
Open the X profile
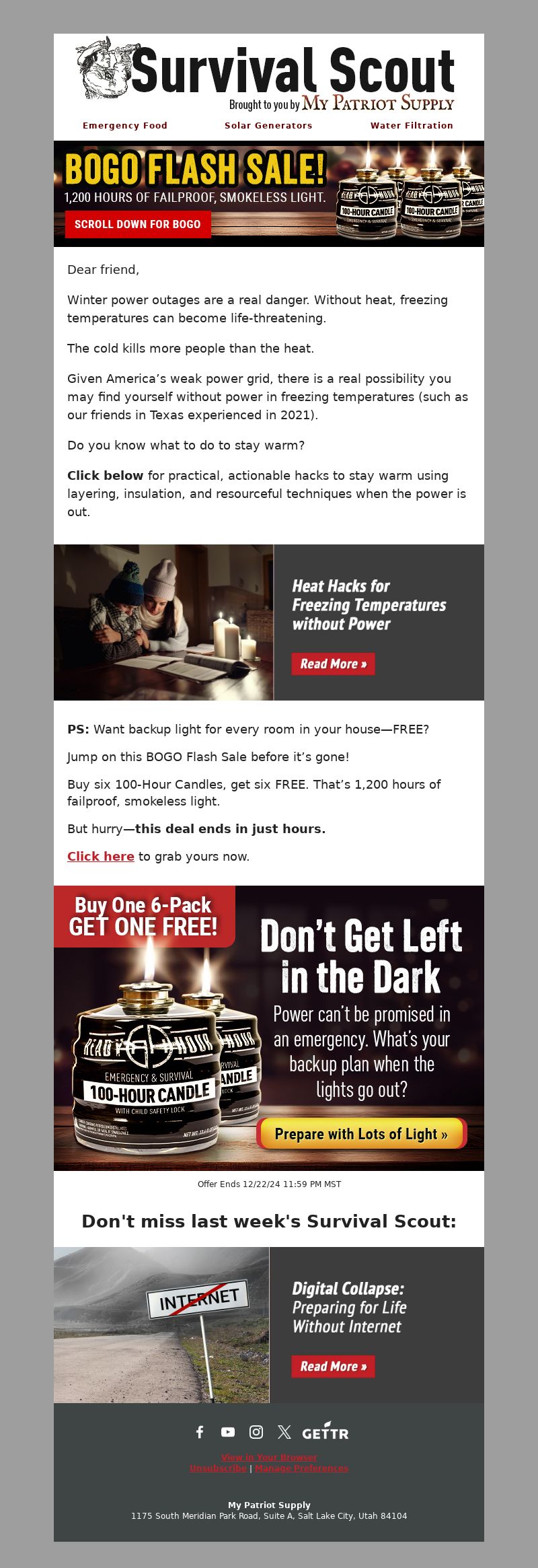coord(284,1432)
